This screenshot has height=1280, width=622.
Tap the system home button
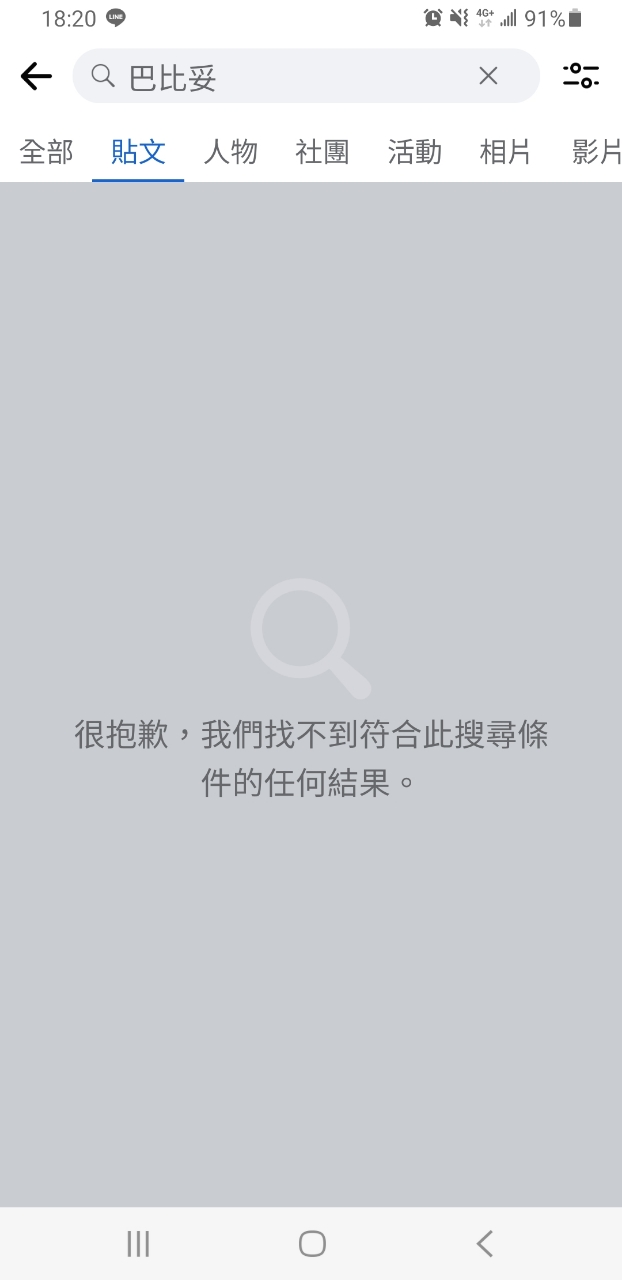[312, 1243]
